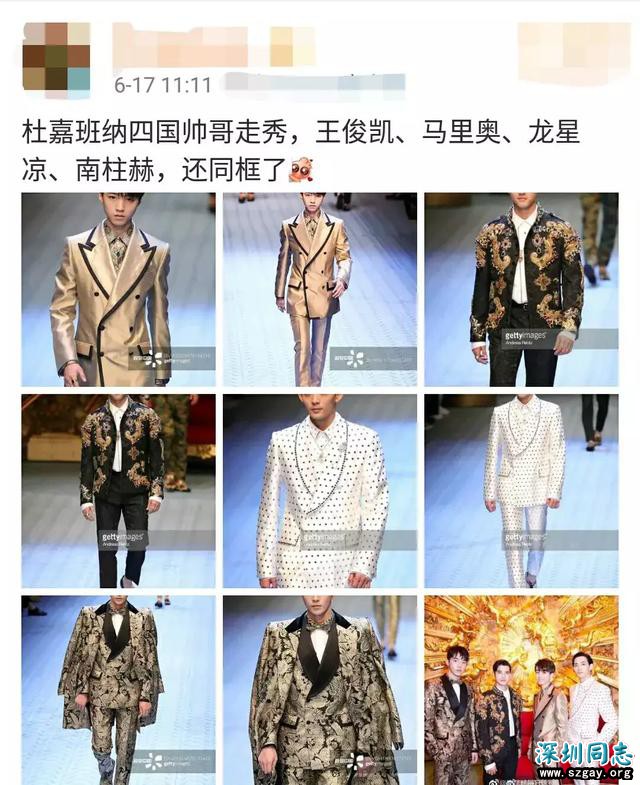Open close-up white polka-dot suit photo
Screen dimensions: 640x785
pos(320,491)
